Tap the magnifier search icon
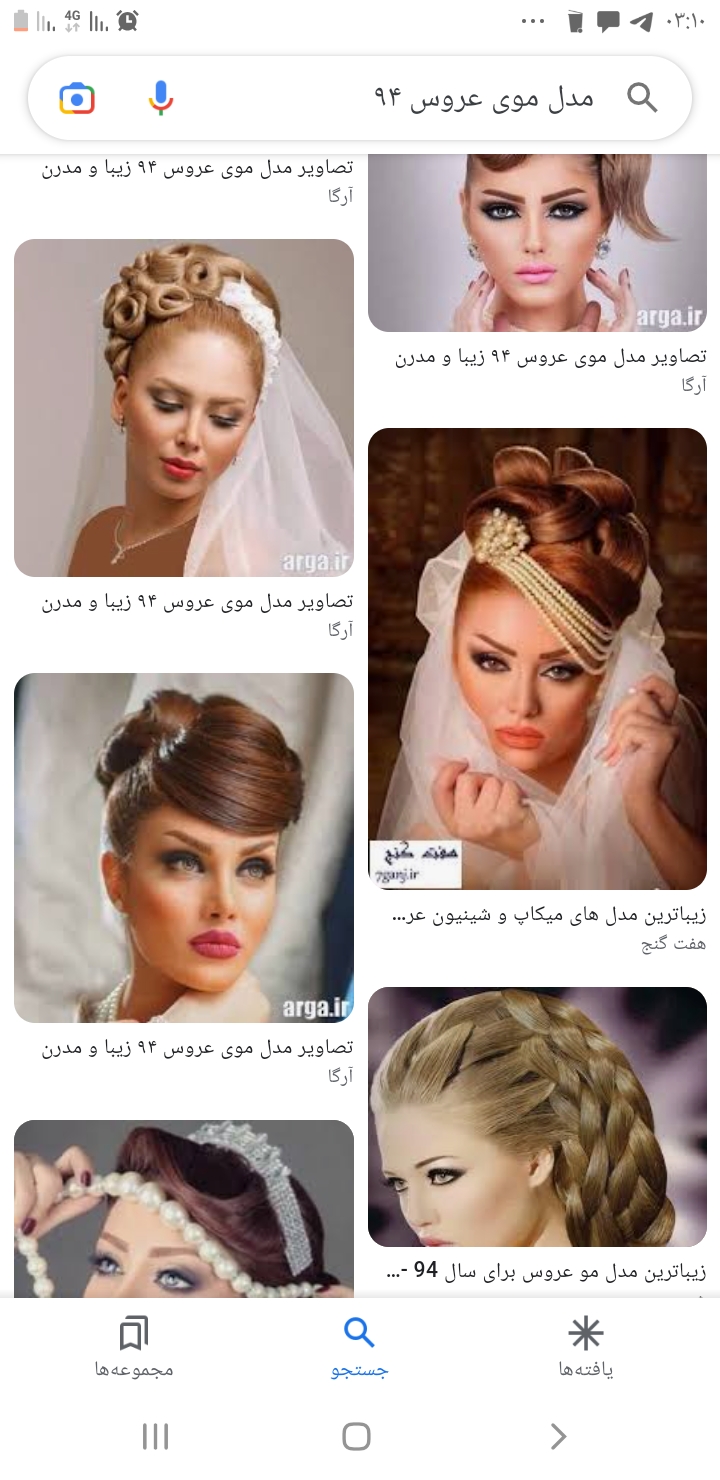The image size is (720, 1480). 642,98
